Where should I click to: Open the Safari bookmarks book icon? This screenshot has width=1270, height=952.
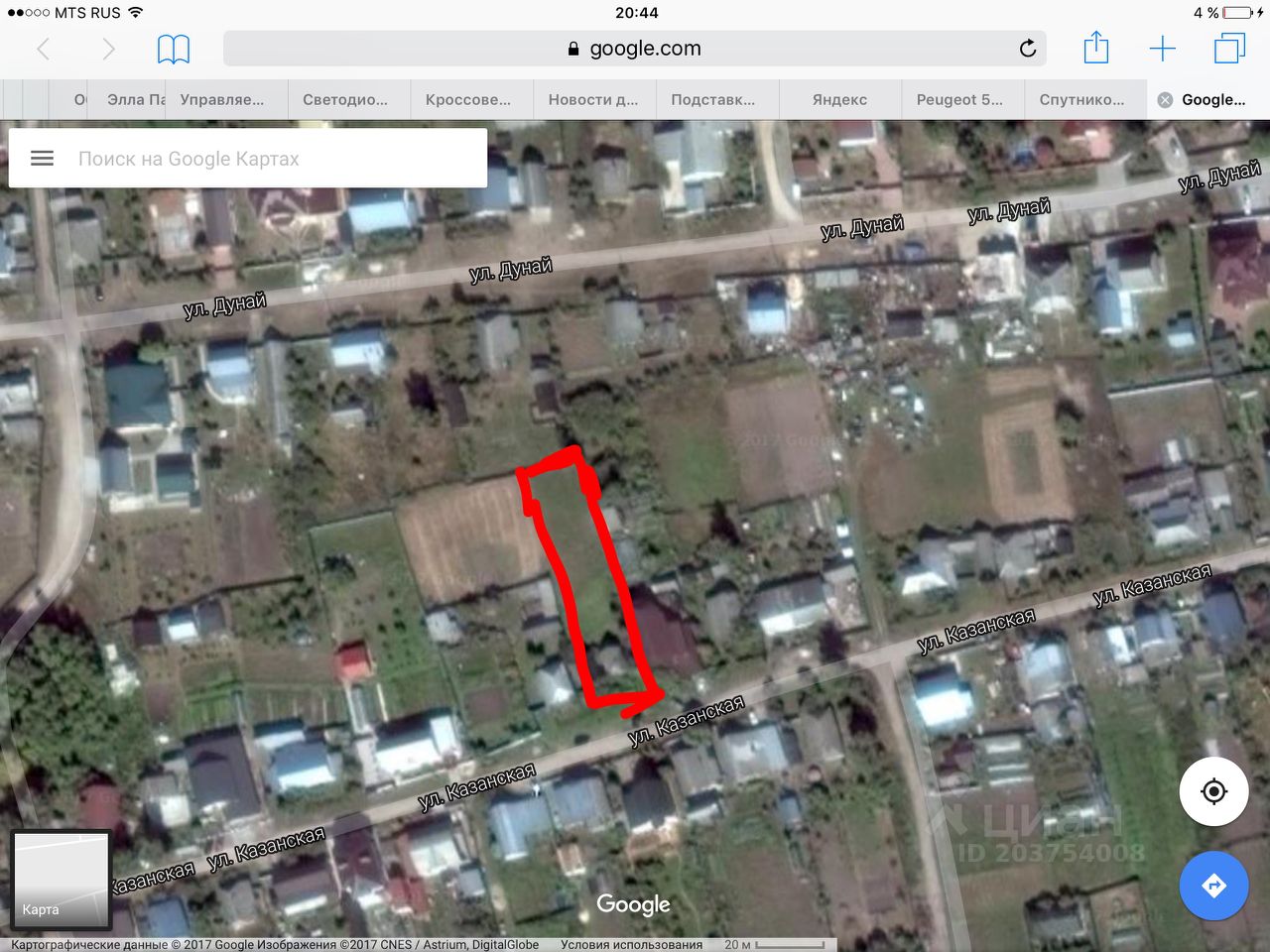pyautogui.click(x=174, y=49)
